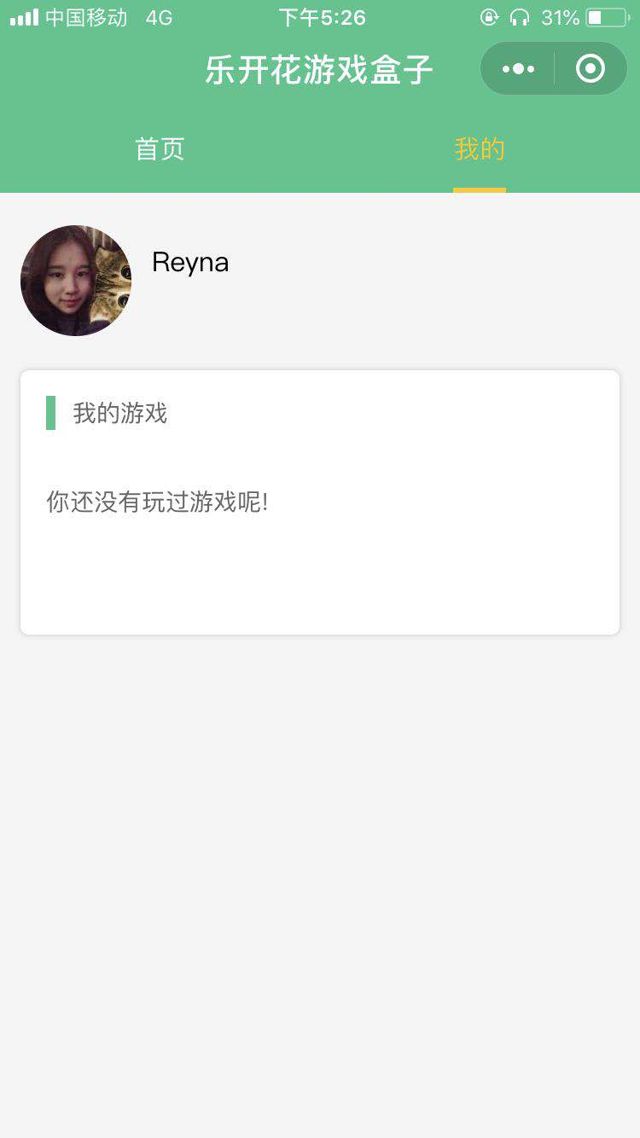The width and height of the screenshot is (640, 1138).
Task: Tap Reyna's profile avatar
Action: click(x=76, y=280)
